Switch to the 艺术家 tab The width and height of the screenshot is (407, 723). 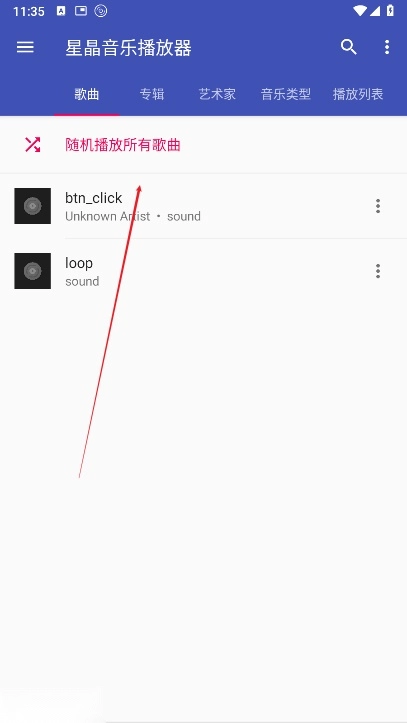pos(217,95)
